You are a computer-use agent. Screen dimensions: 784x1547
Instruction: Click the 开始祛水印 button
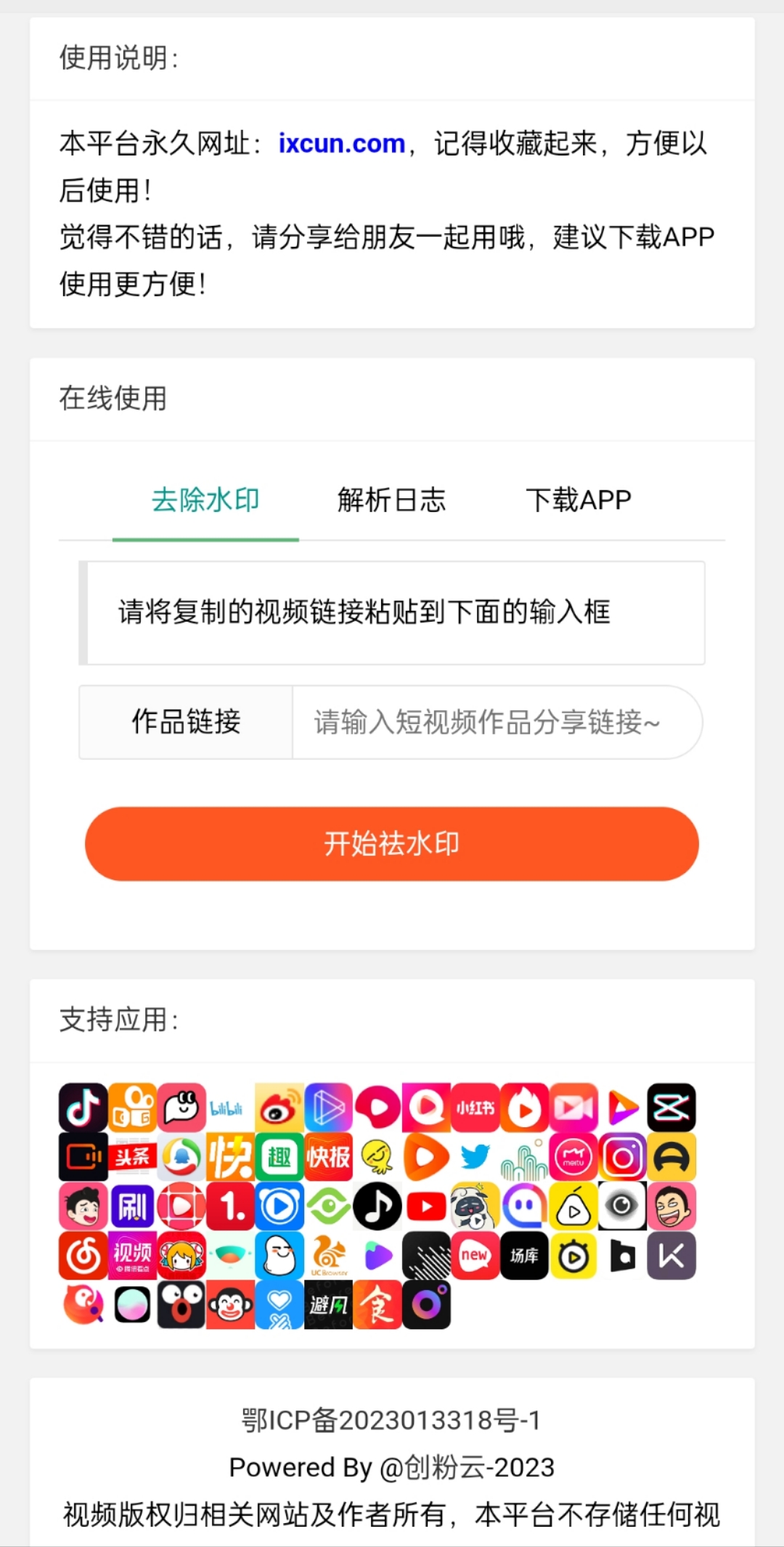click(392, 843)
